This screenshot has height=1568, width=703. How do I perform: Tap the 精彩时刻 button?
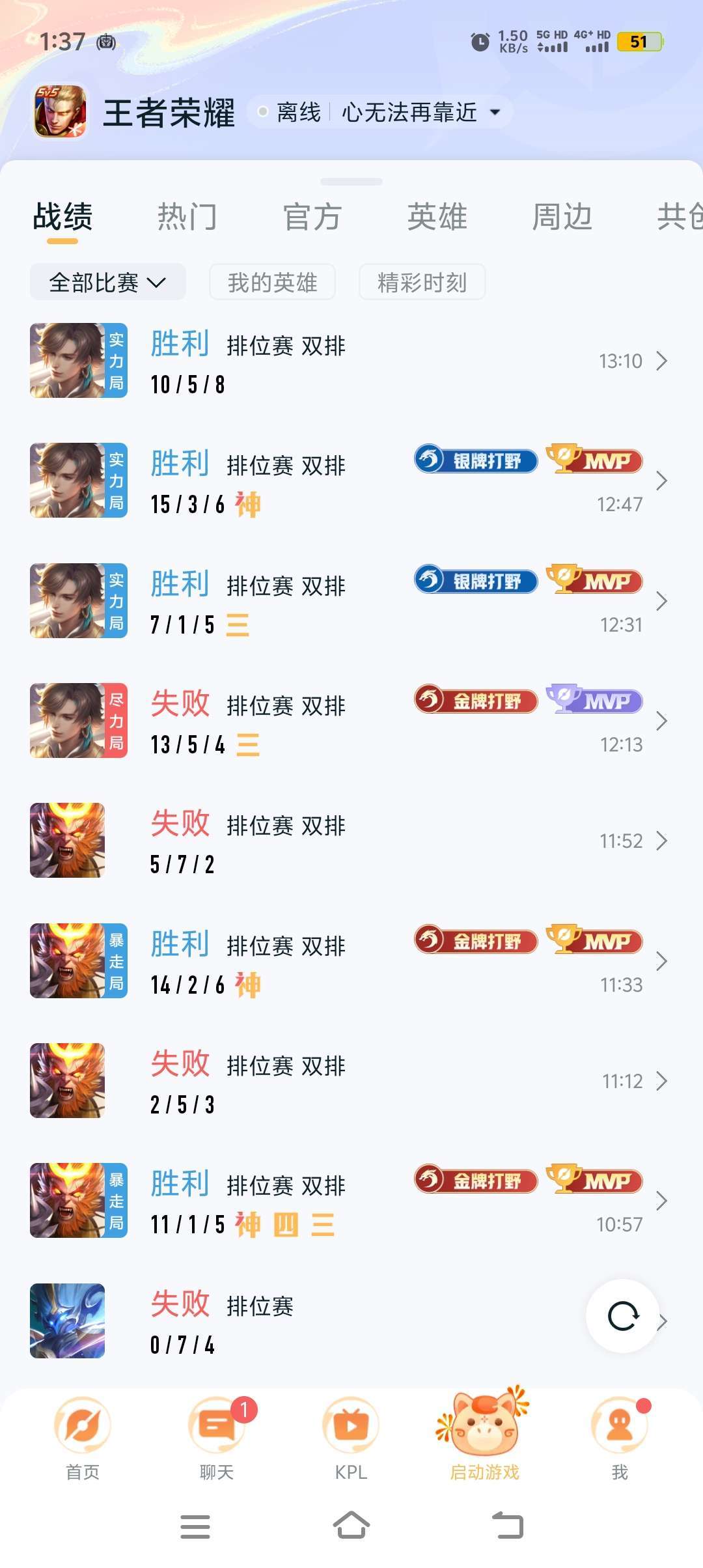[422, 282]
